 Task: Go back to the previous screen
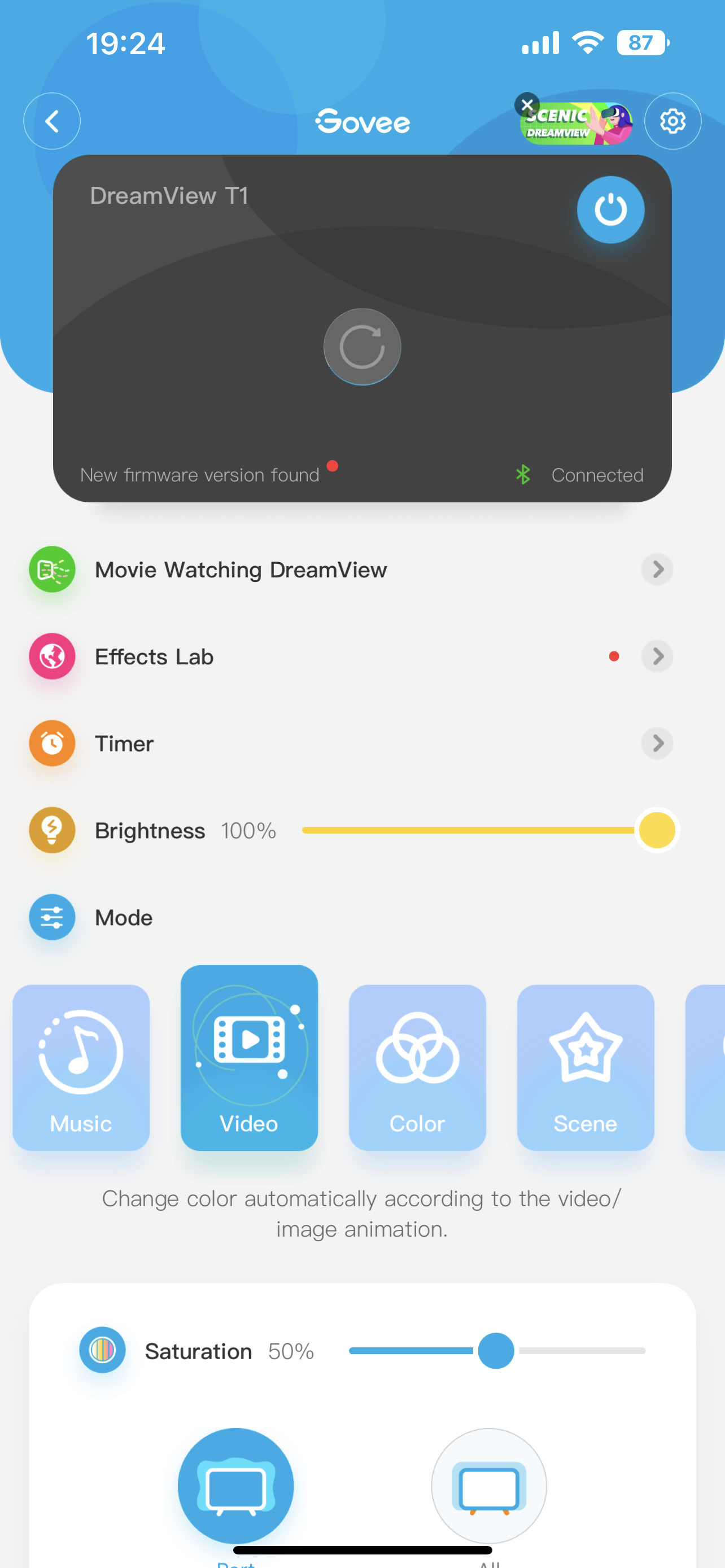(x=52, y=121)
